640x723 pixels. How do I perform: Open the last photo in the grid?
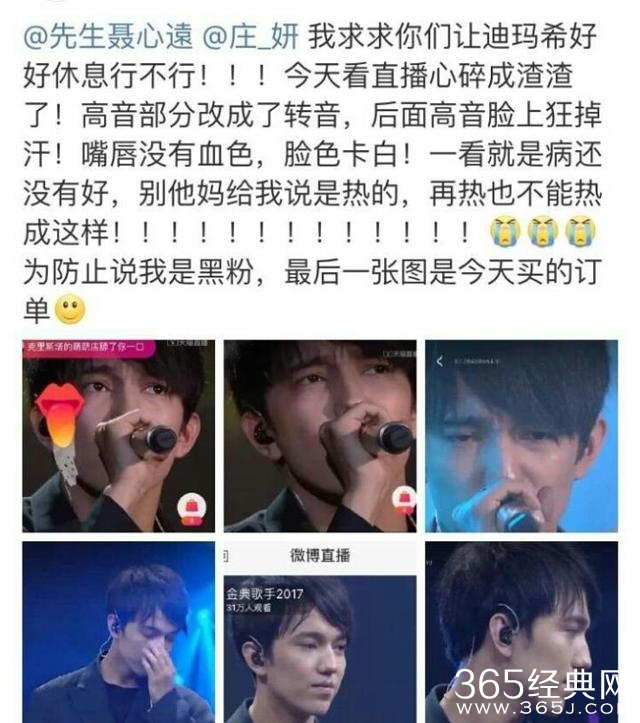pyautogui.click(x=521, y=630)
